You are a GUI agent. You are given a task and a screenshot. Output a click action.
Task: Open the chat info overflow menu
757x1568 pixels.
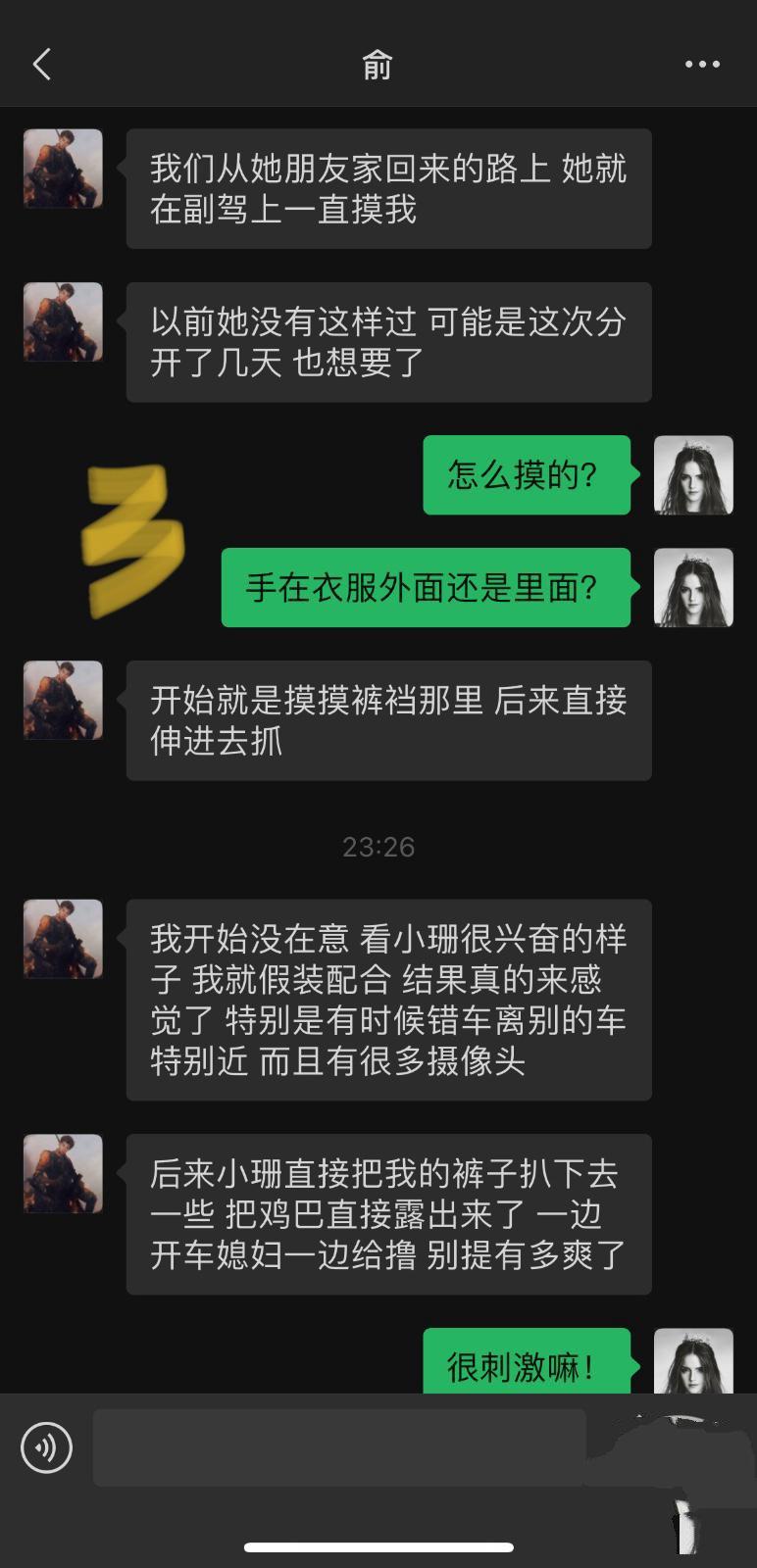click(702, 65)
